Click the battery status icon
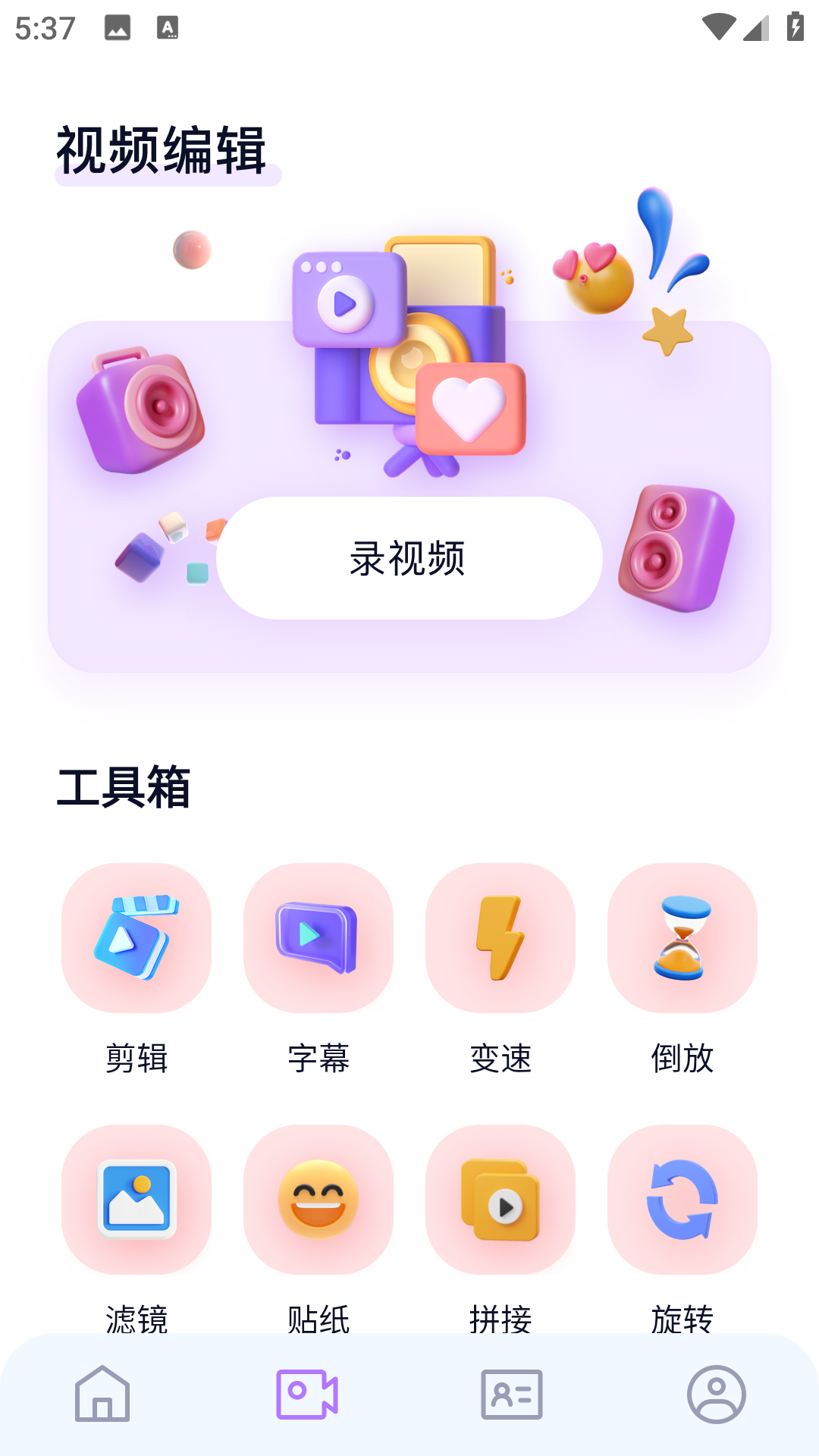 793,25
